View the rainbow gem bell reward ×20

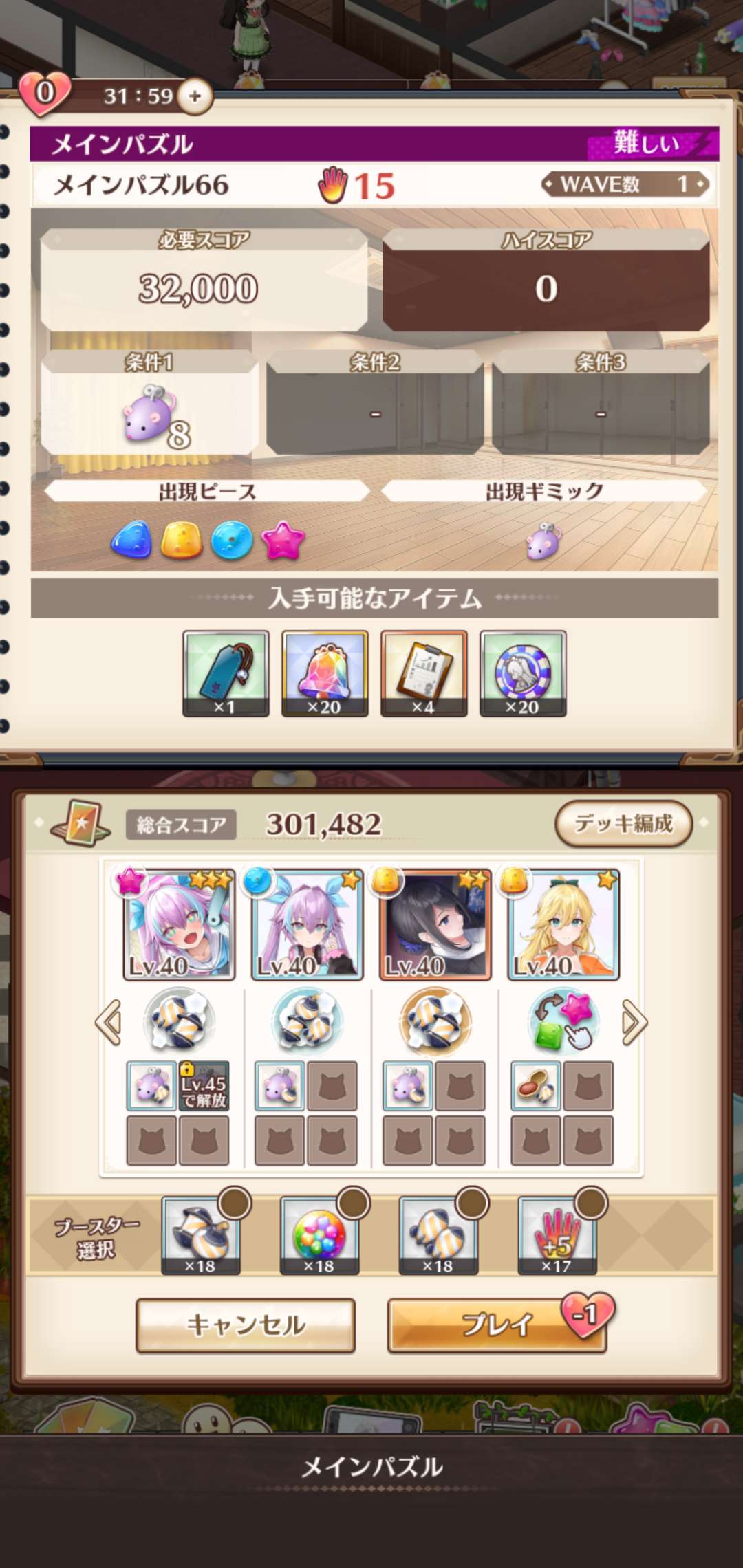[325, 673]
